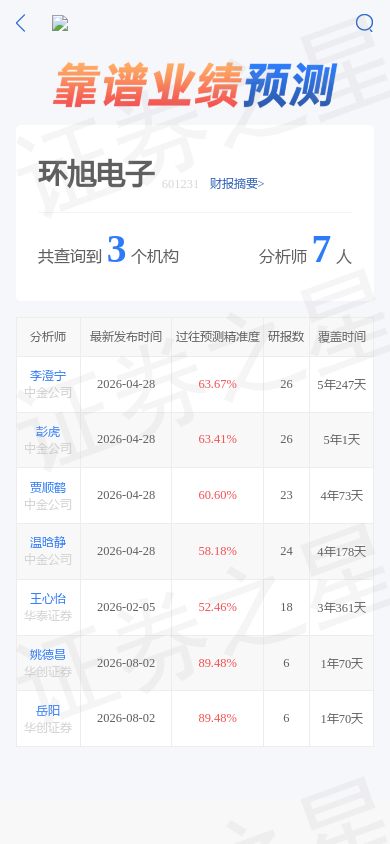Select analyst 贾顺鹤
This screenshot has height=844, width=390.
[x=48, y=488]
